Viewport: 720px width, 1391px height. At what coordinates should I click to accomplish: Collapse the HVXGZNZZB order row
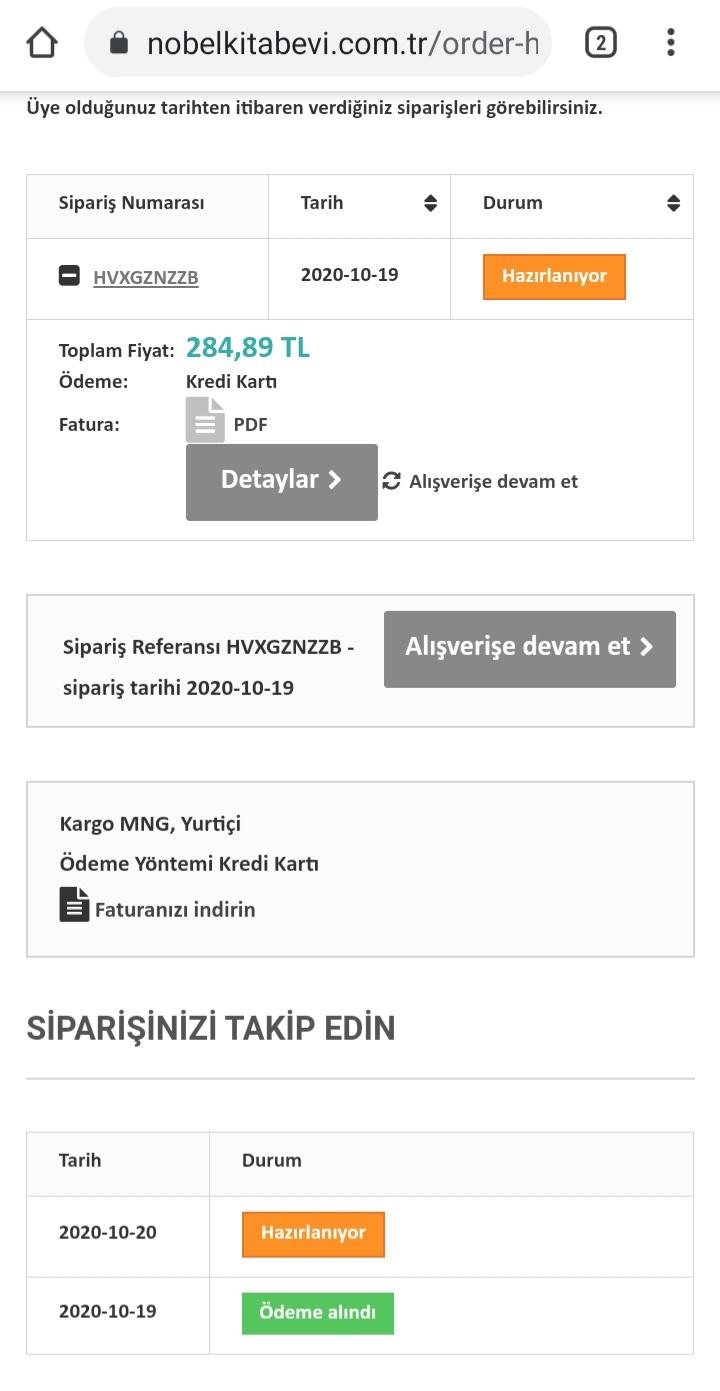(69, 275)
